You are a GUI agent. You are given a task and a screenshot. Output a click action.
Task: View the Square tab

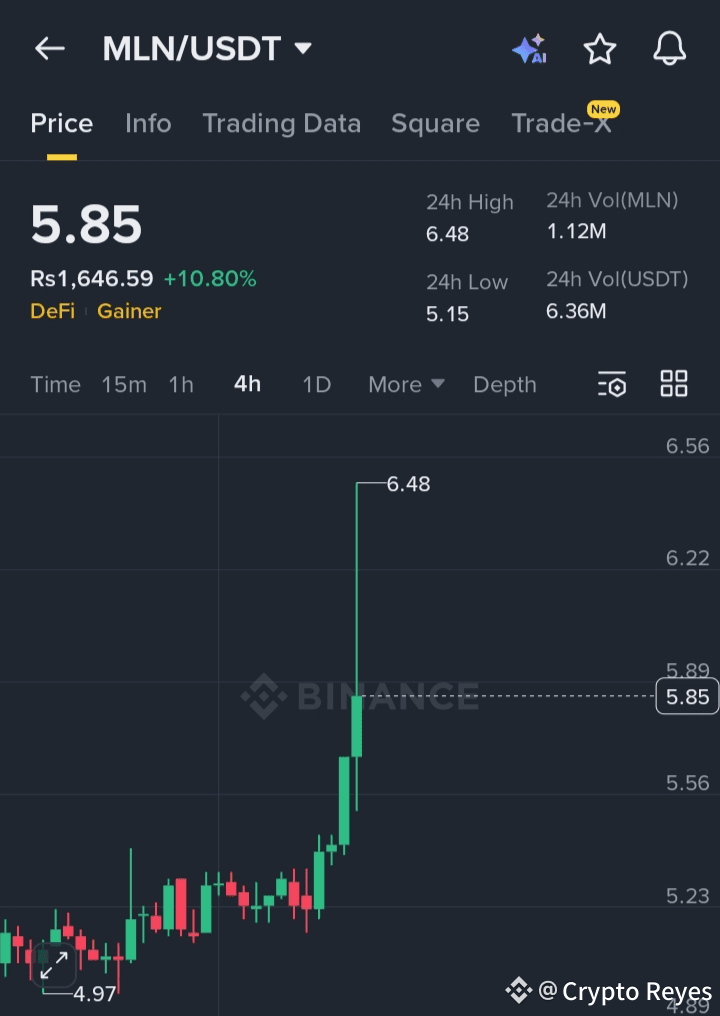[435, 123]
